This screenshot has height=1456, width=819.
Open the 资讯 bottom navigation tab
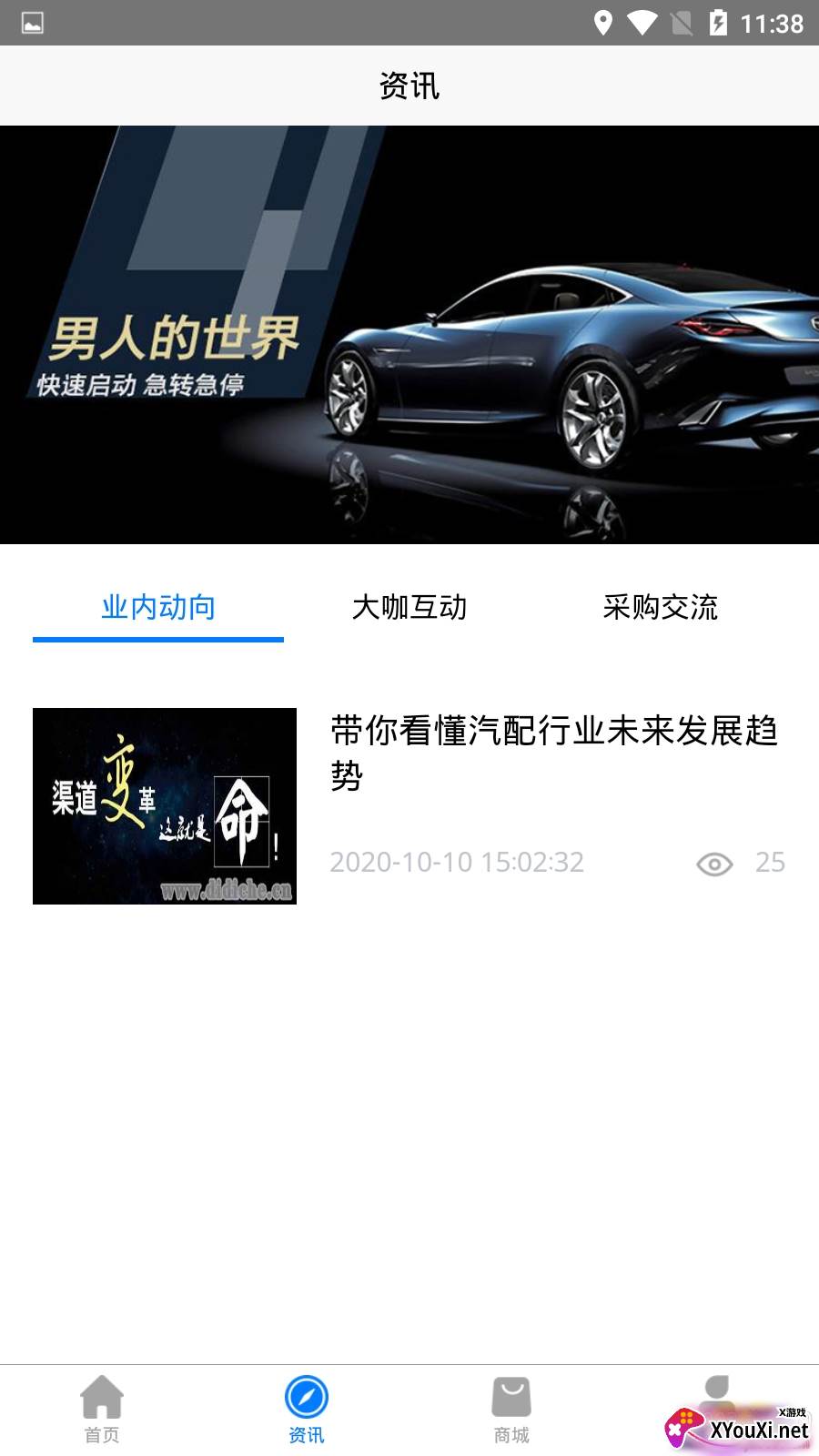[307, 1409]
